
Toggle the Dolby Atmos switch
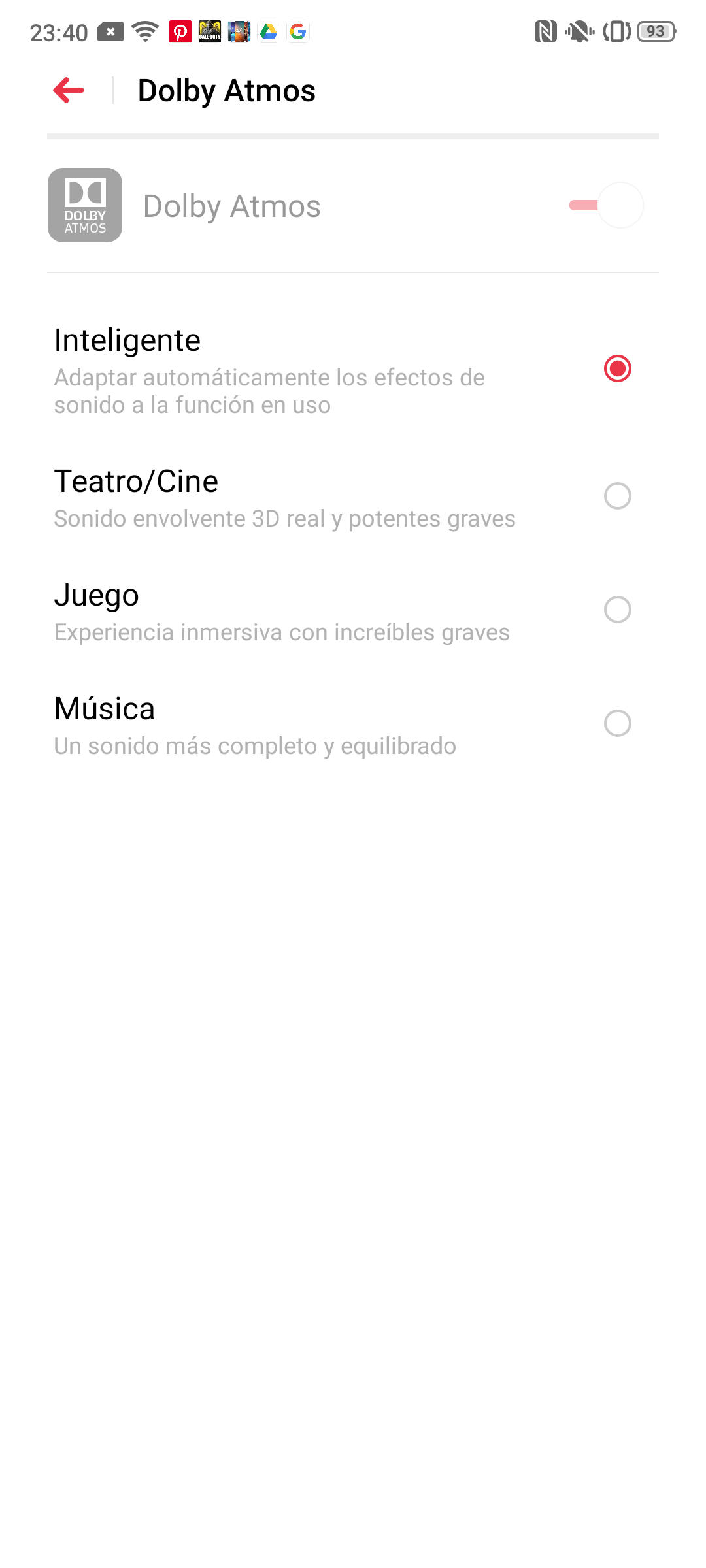[606, 205]
